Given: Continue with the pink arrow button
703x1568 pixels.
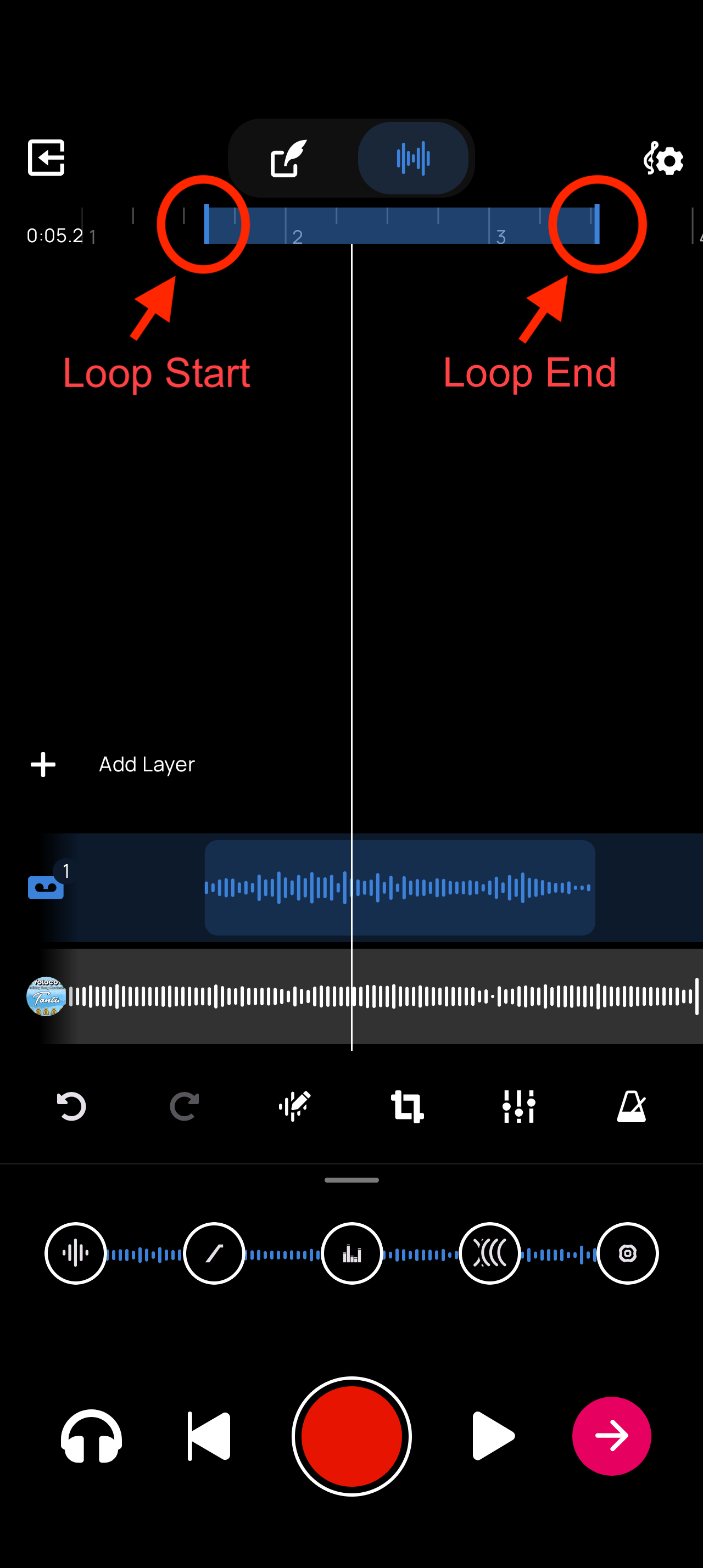Looking at the screenshot, I should pyautogui.click(x=611, y=1437).
